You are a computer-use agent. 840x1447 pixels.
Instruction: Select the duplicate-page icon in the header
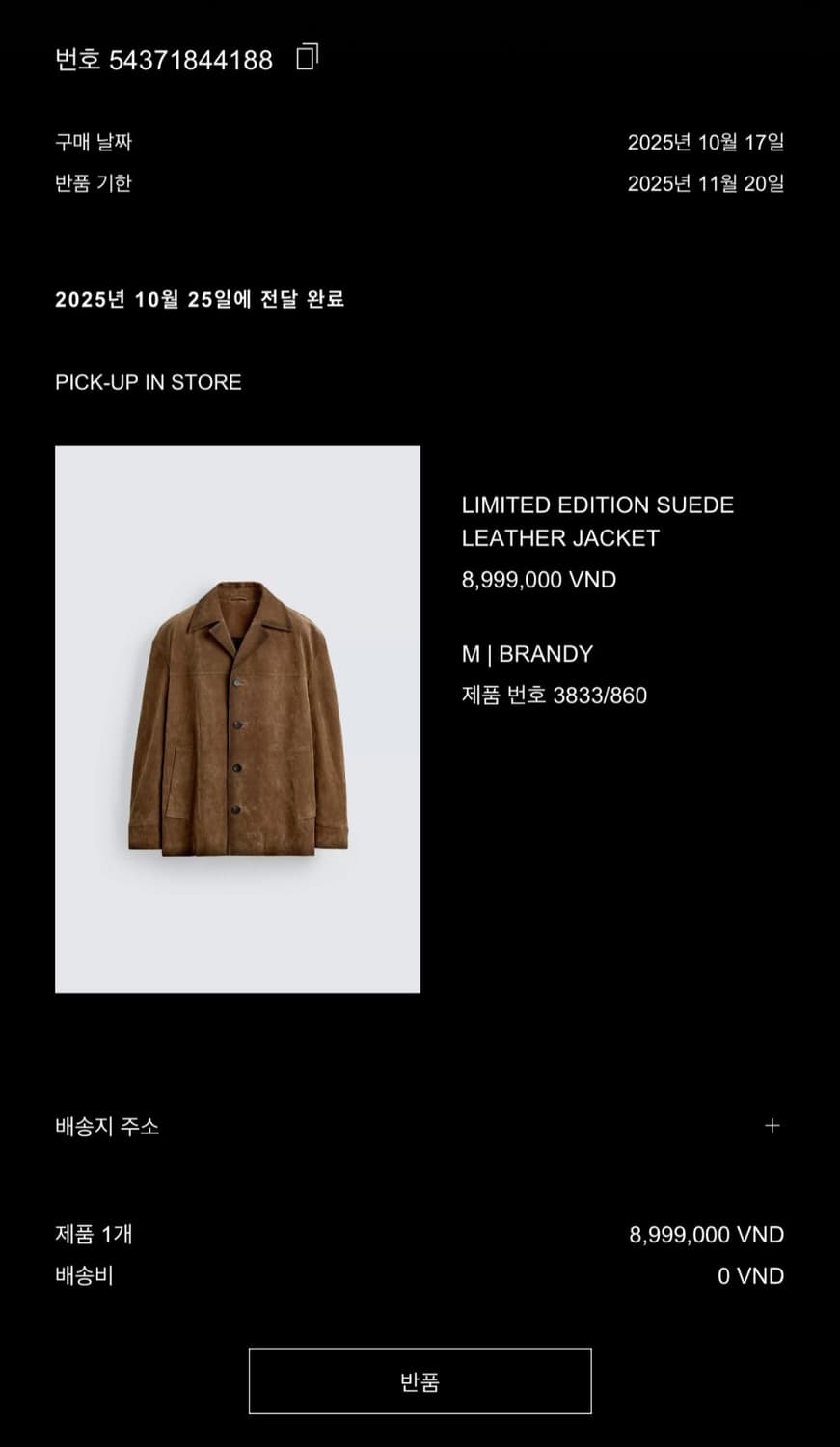tap(306, 57)
